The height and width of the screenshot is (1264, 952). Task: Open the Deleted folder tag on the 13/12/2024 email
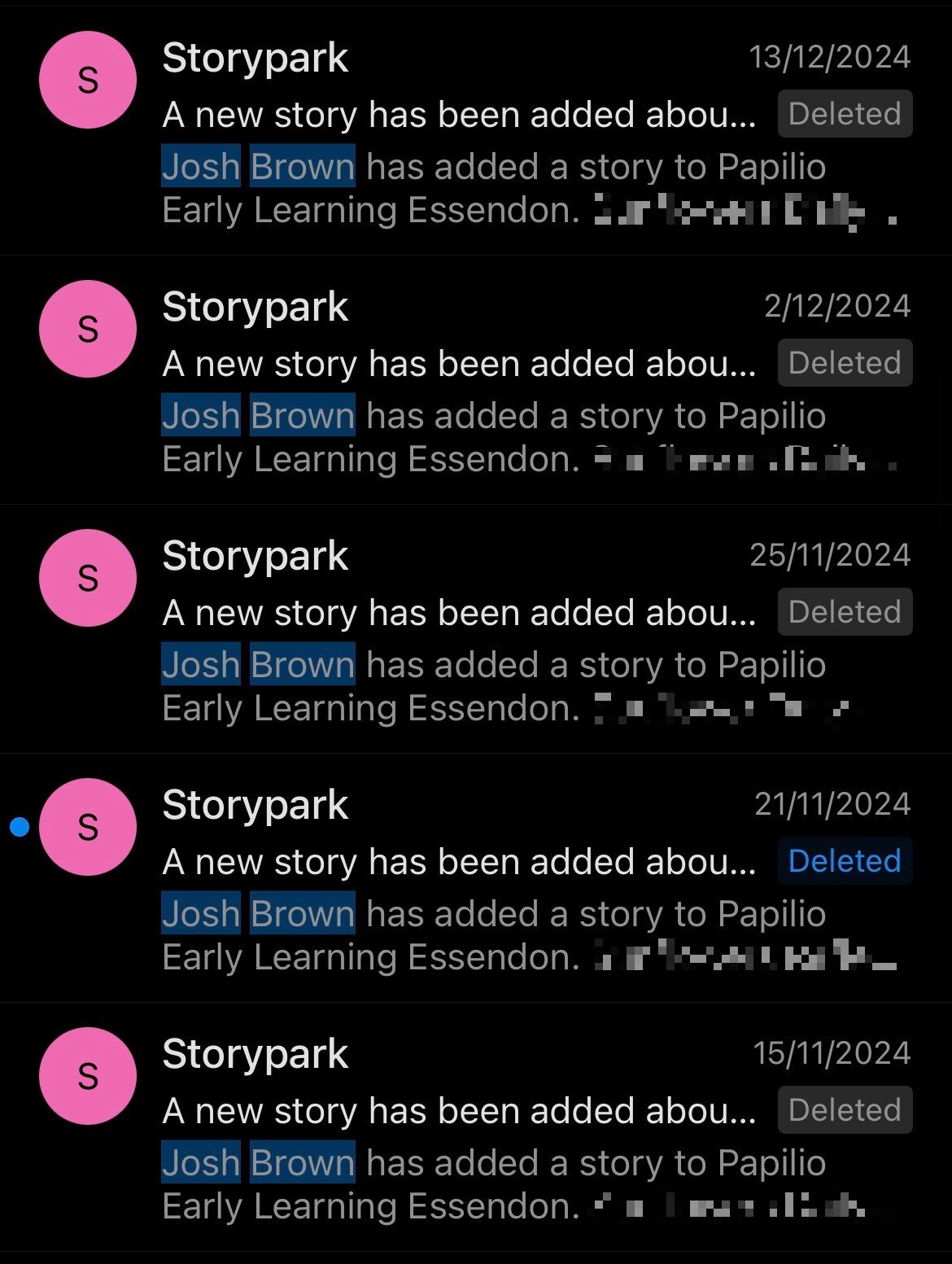pyautogui.click(x=845, y=114)
